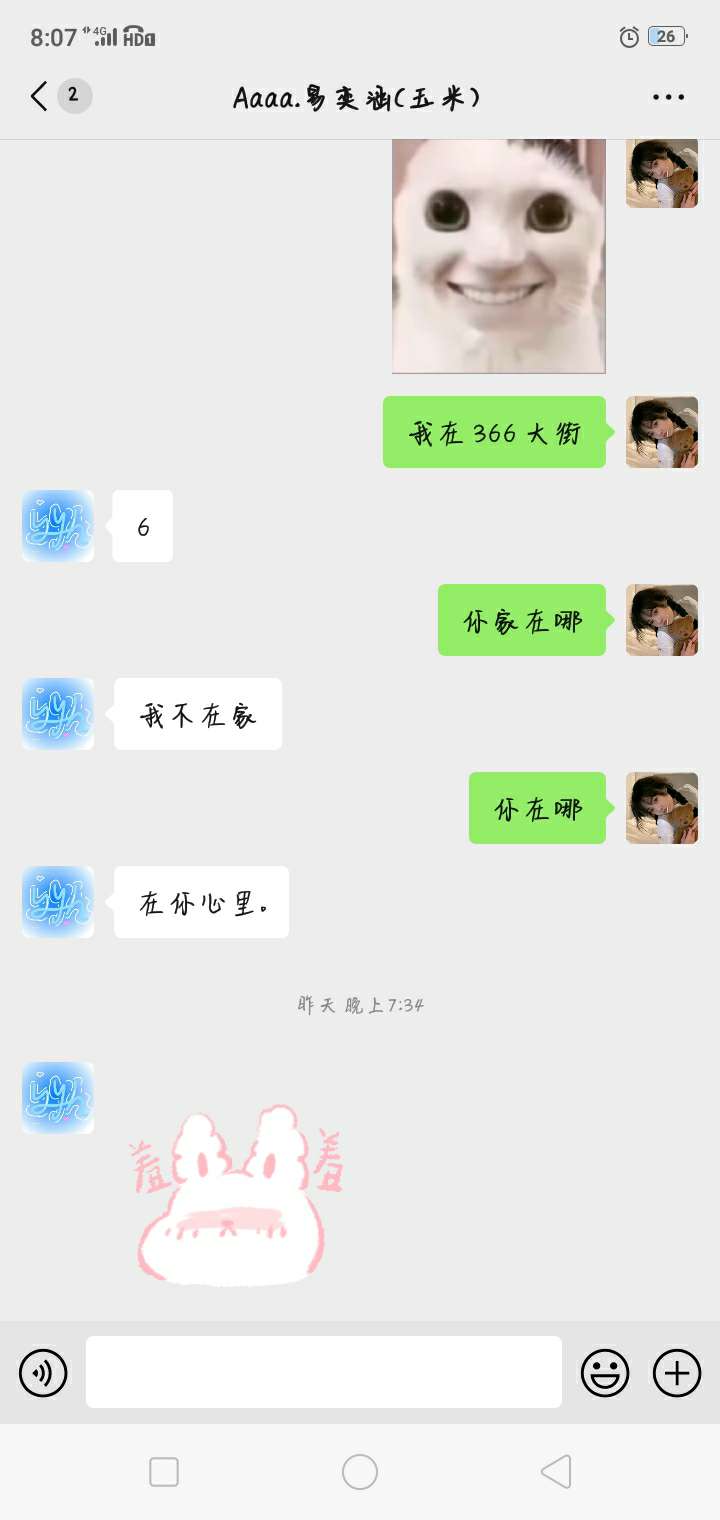Open the chat info overflow menu
This screenshot has width=720, height=1520.
668,97
